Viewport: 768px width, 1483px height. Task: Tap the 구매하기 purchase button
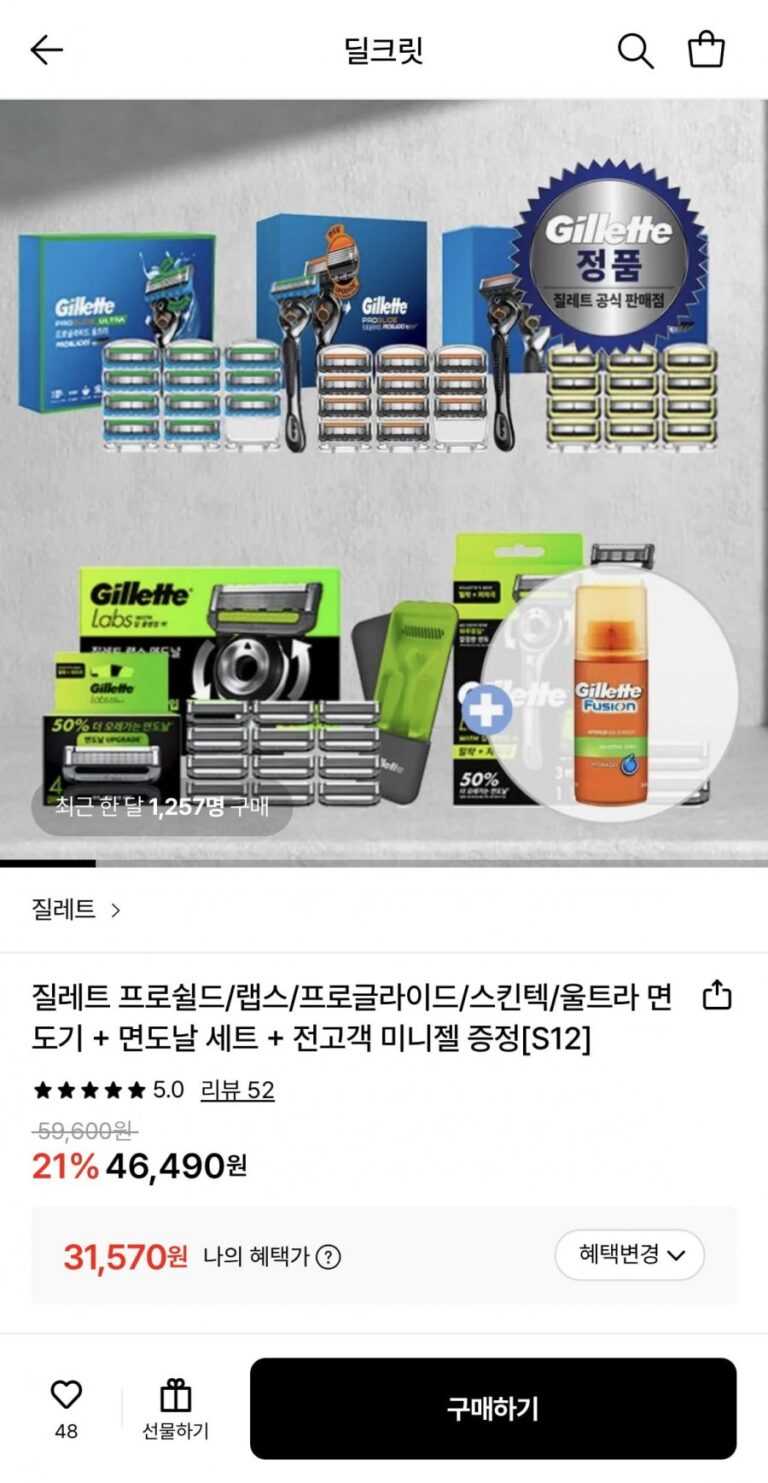pyautogui.click(x=493, y=1408)
